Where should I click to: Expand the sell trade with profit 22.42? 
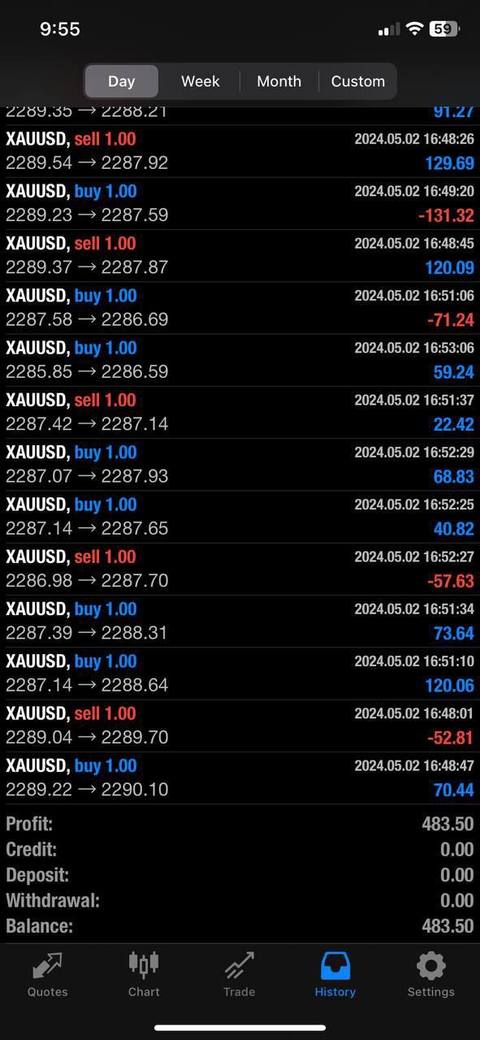click(x=240, y=413)
